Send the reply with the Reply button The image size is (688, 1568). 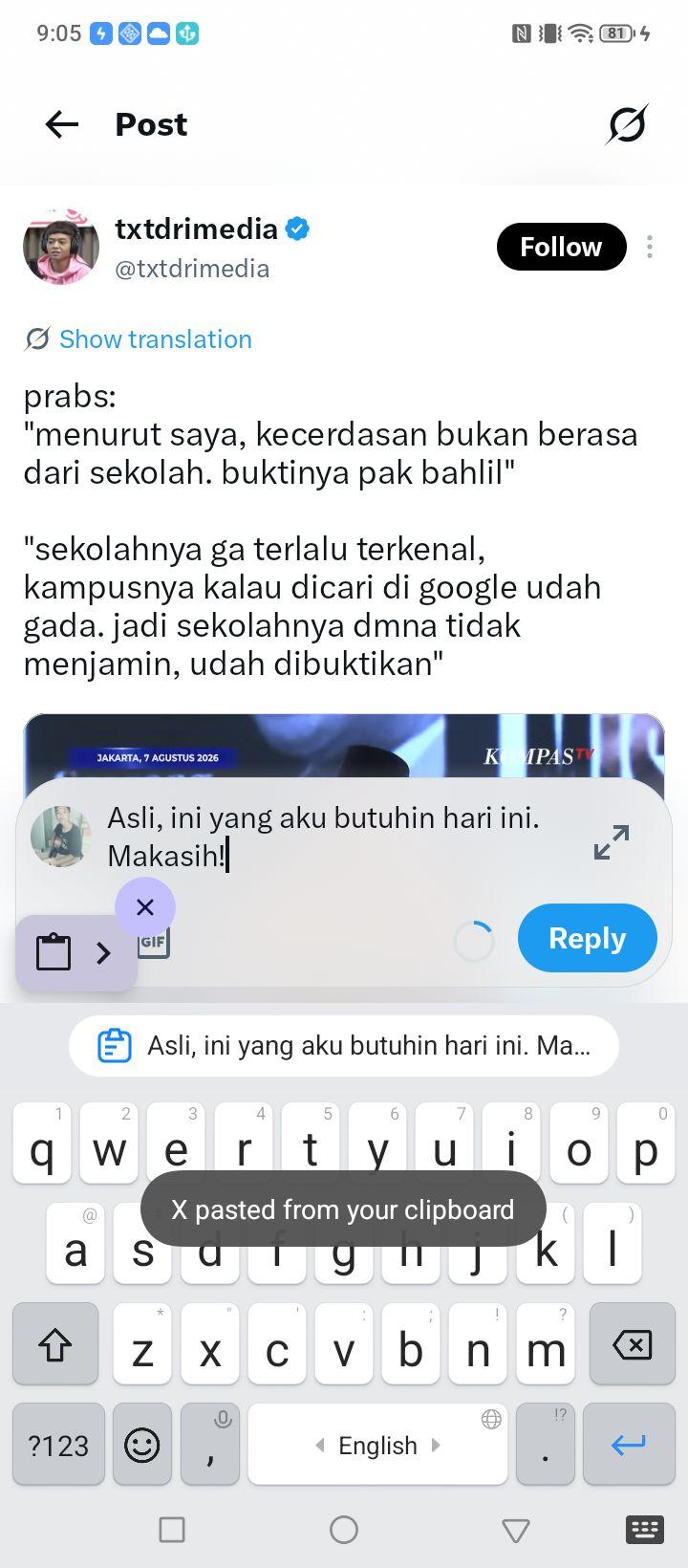coord(588,938)
